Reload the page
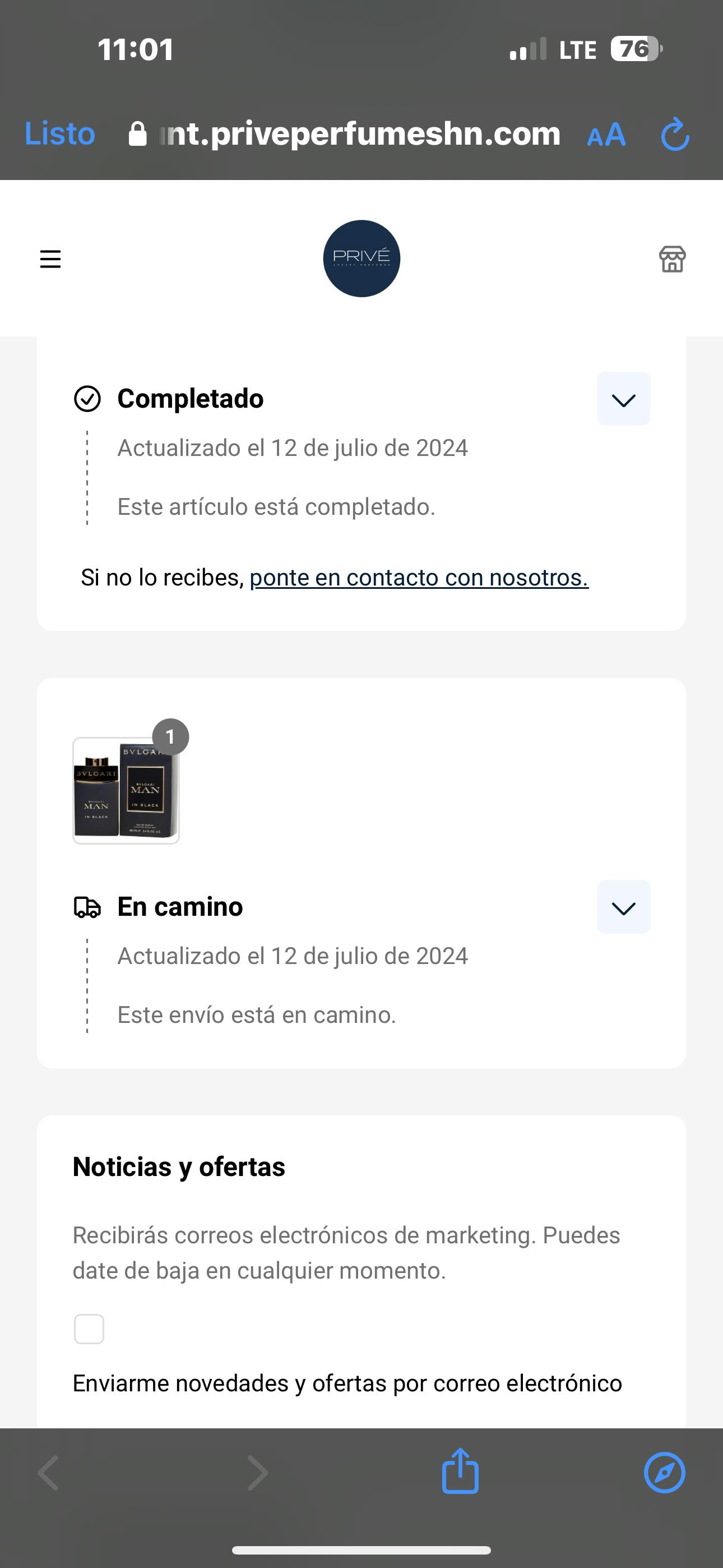 pos(675,135)
